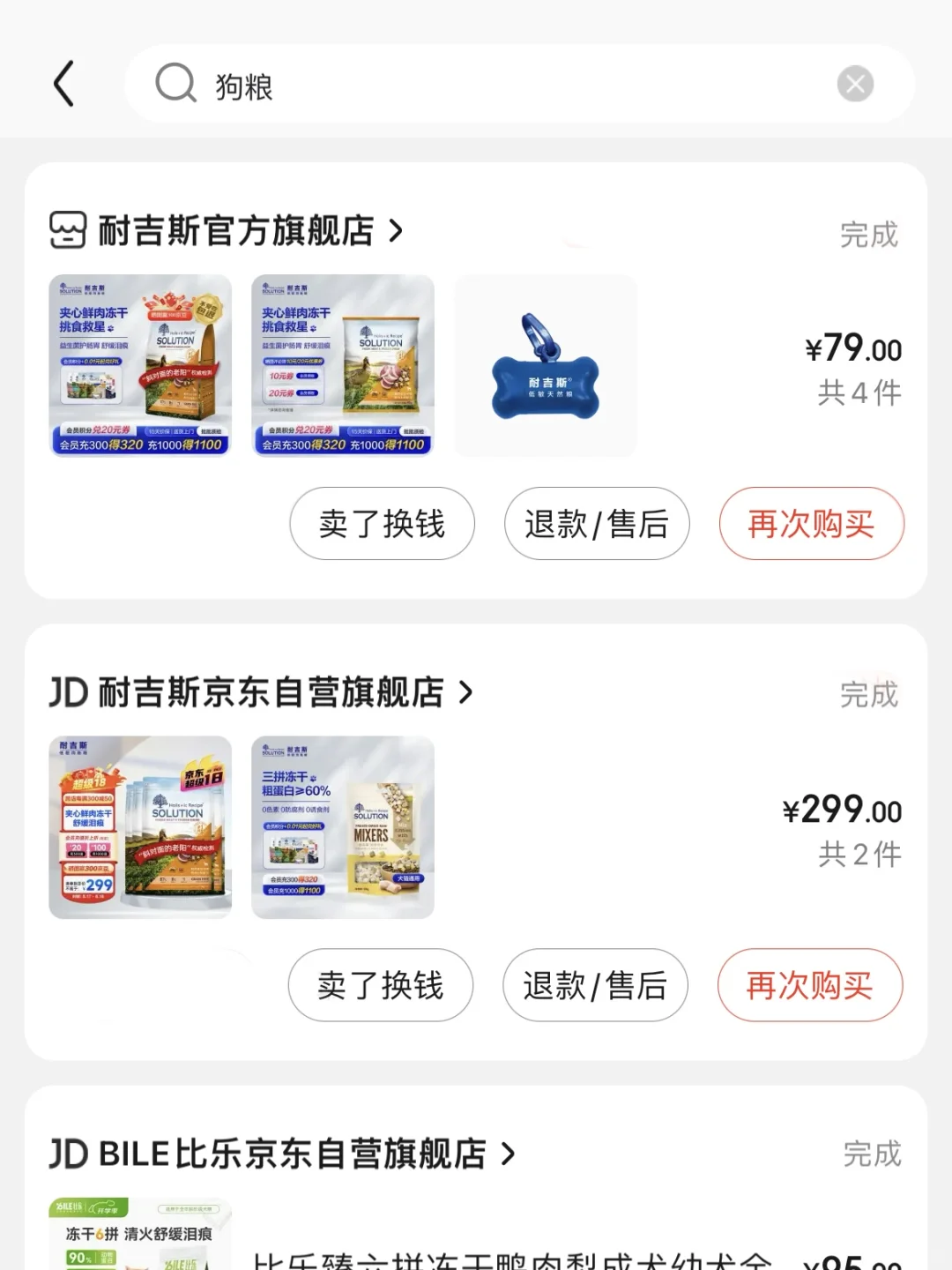Open the 三拼冻干 product thumbnail

pyautogui.click(x=343, y=827)
